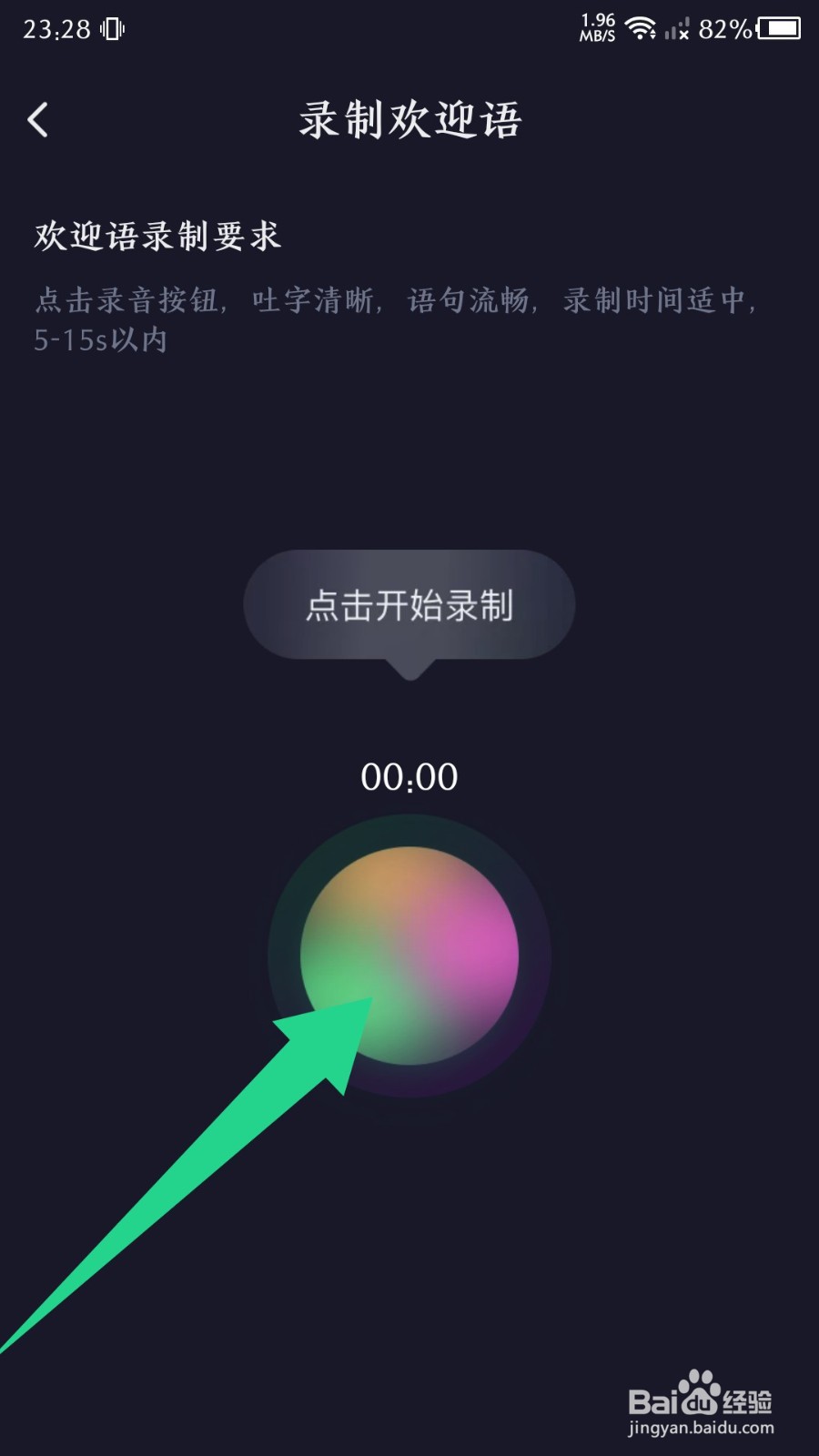Tap the network speed indicator showing 1.96 MB/S
This screenshot has height=1456, width=819.
coord(596,27)
